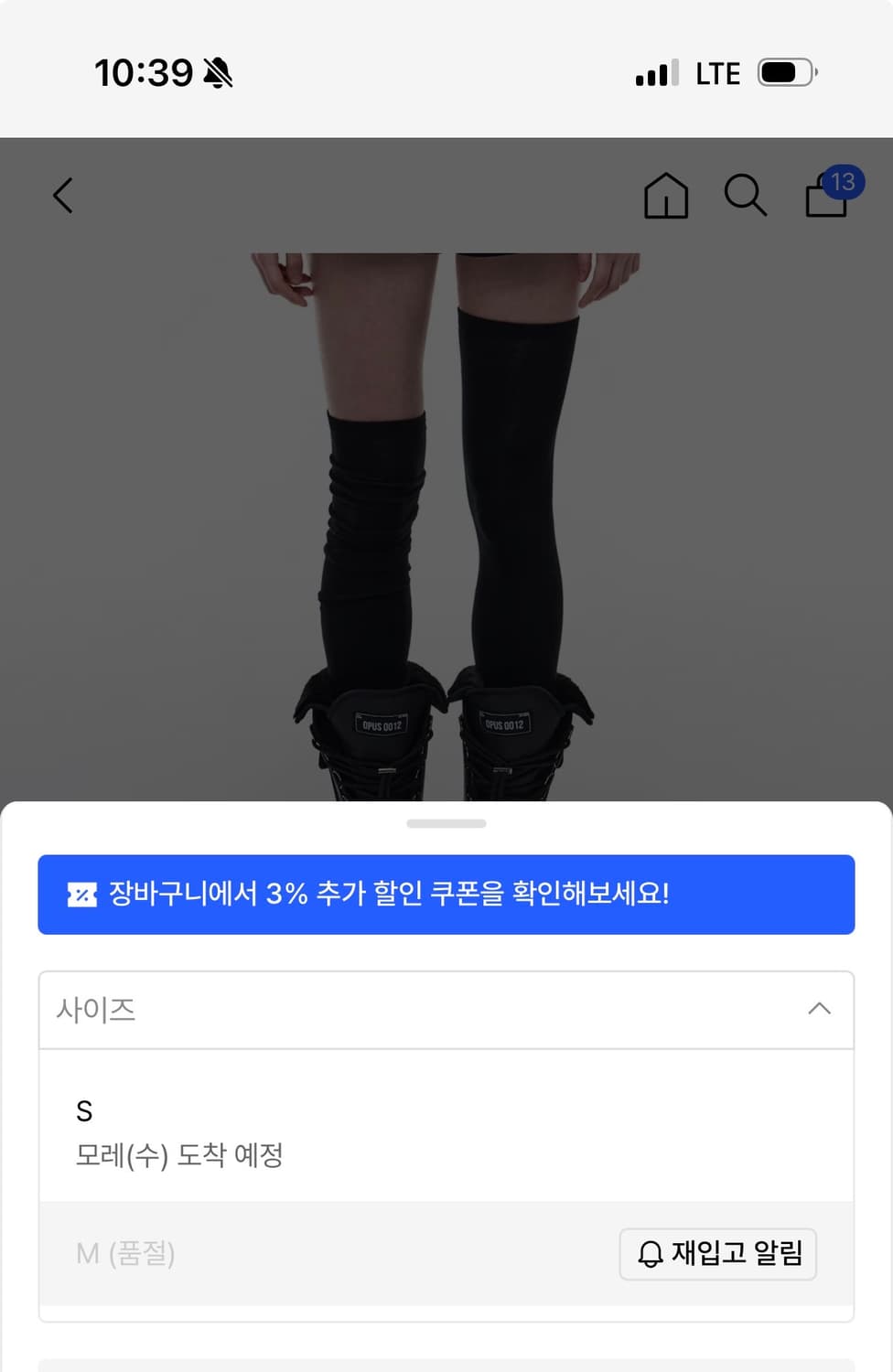Open search using the magnifier icon
893x1372 pixels.
747,196
